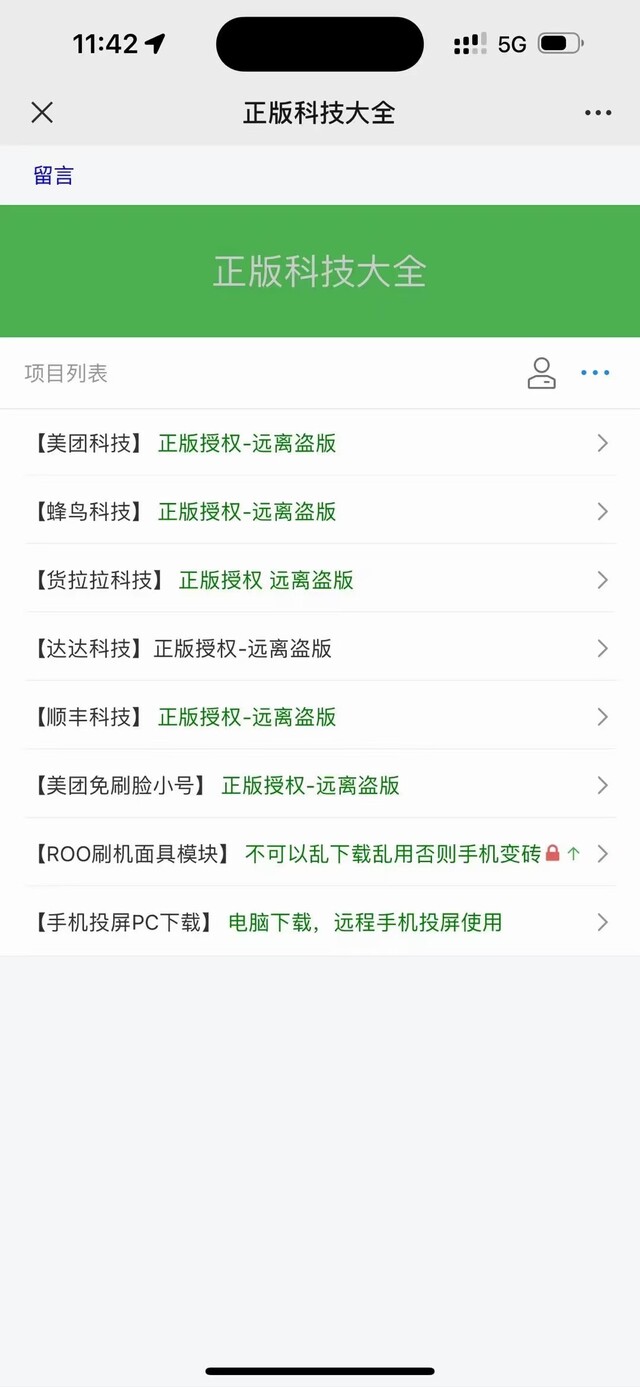Screen dimensions: 640x1387
Task: Open the blue three-dot menu next to 项目列表
Action: [595, 373]
